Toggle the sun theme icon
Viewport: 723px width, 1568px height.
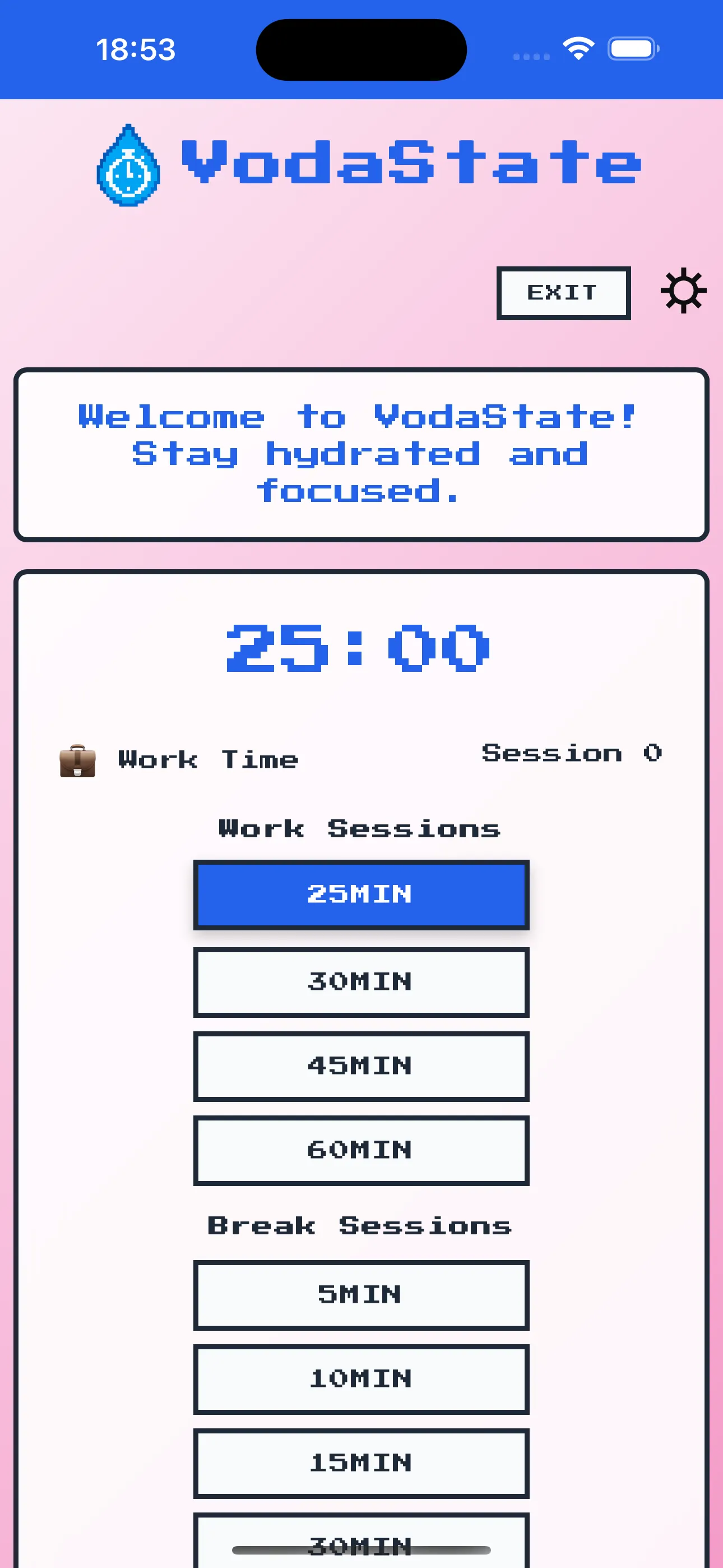[x=683, y=291]
